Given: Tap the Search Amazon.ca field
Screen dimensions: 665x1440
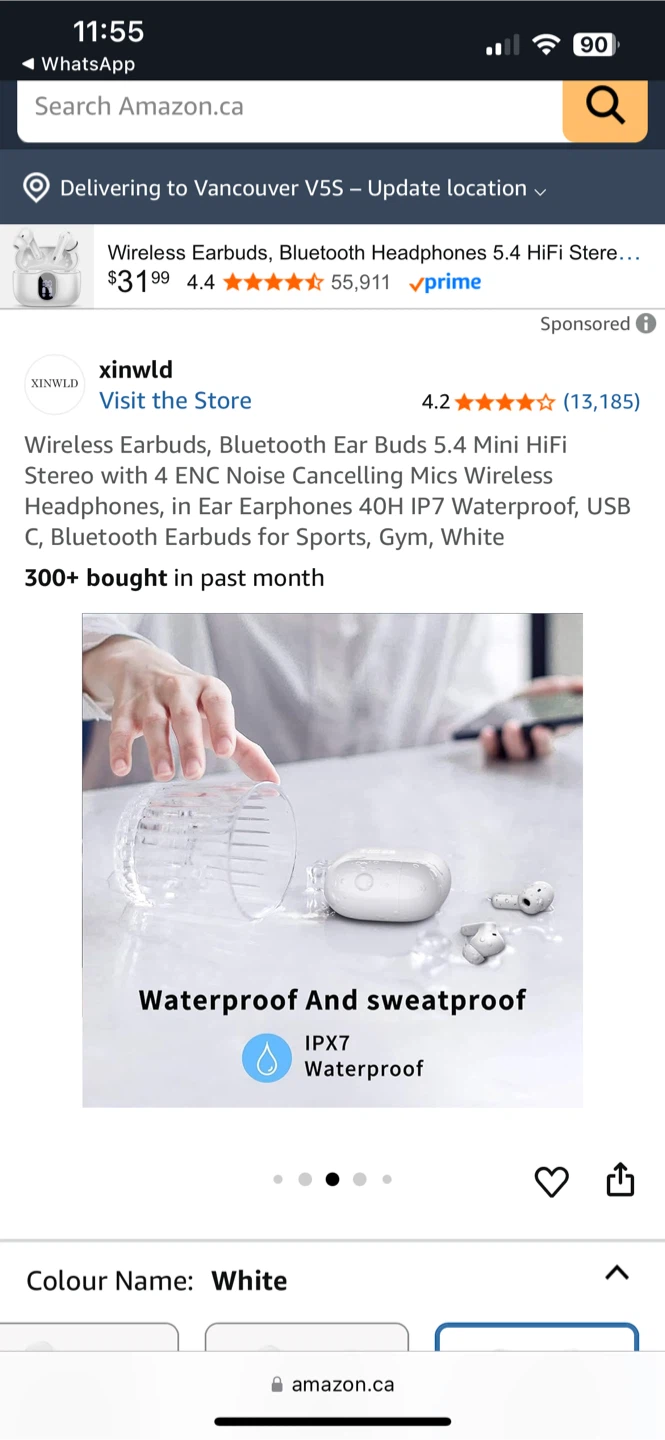Looking at the screenshot, I should point(290,107).
